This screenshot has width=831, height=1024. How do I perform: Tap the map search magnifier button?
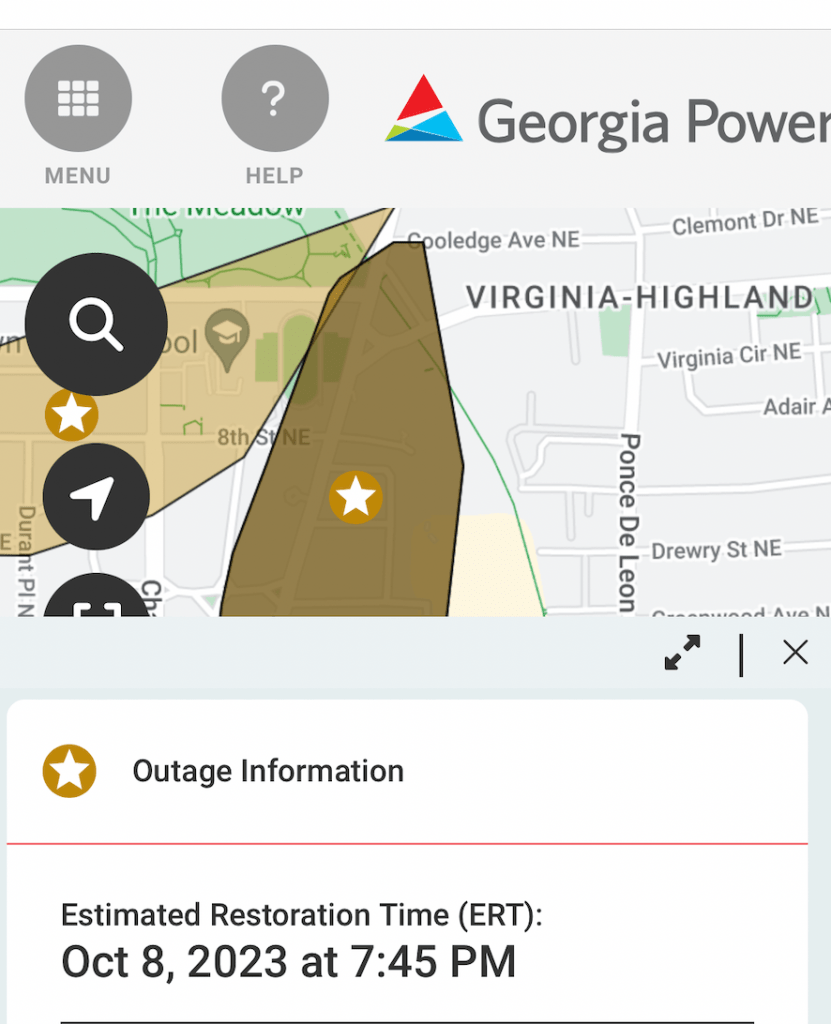[96, 324]
